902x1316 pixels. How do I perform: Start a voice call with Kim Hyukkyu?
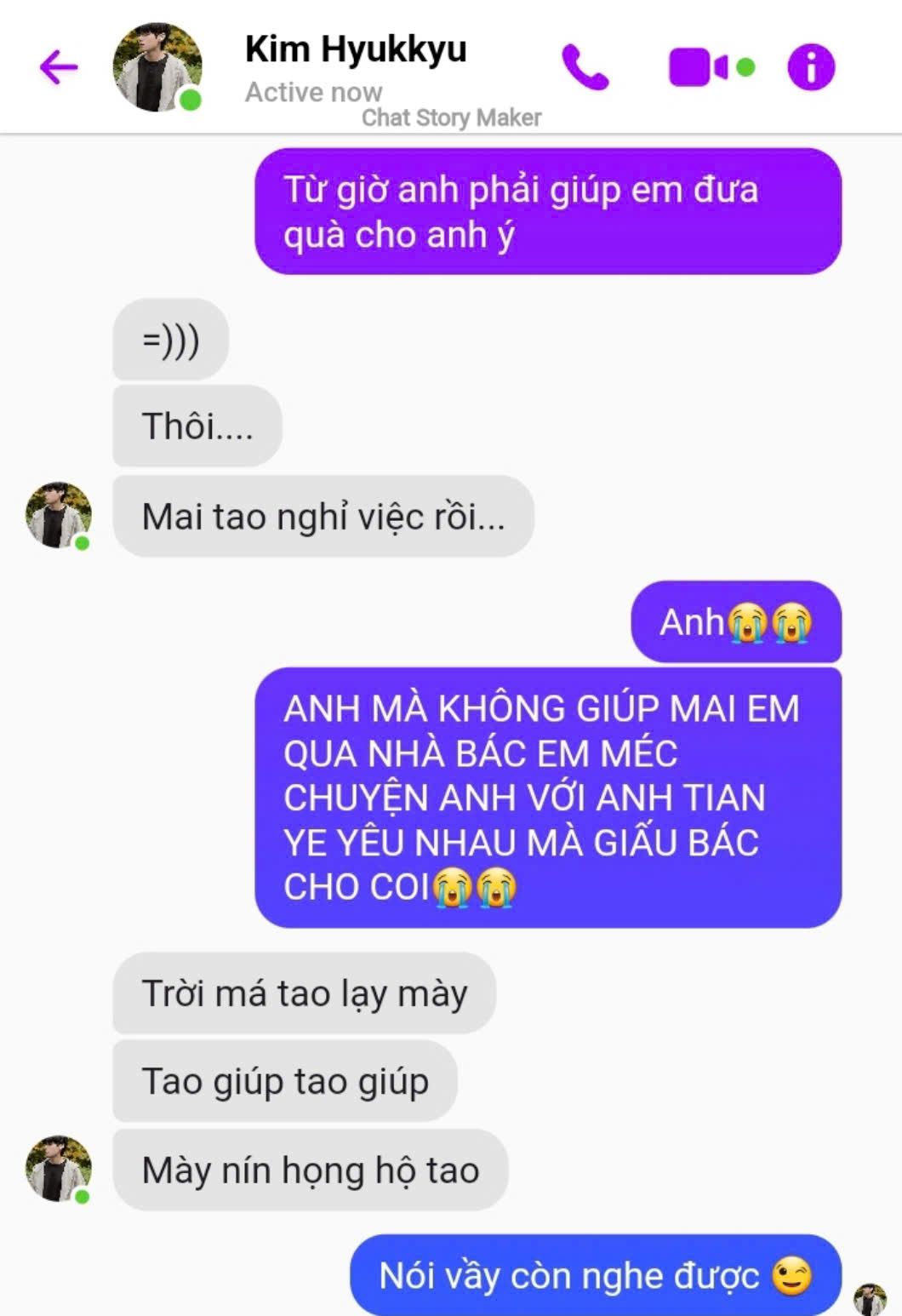pyautogui.click(x=585, y=67)
